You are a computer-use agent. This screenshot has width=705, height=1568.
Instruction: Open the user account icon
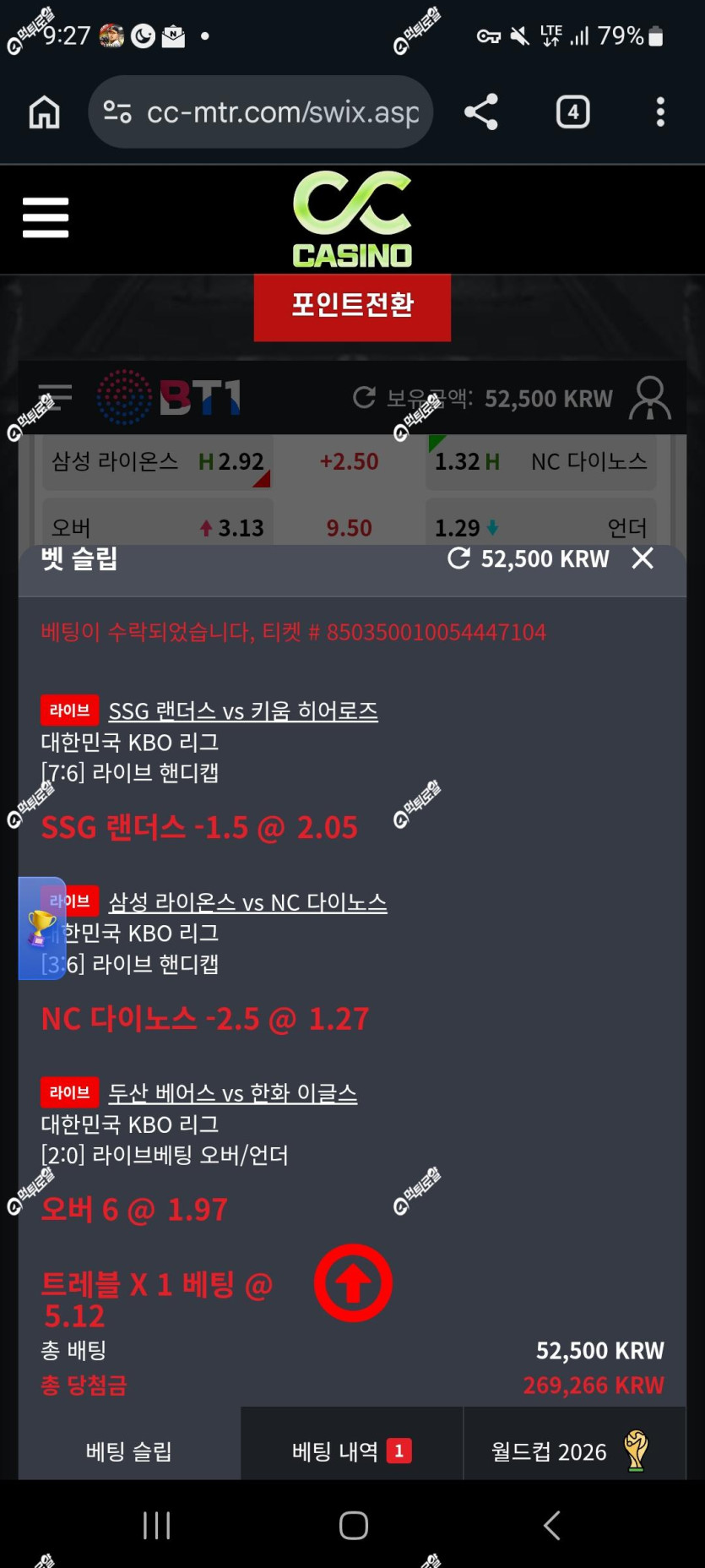[650, 398]
